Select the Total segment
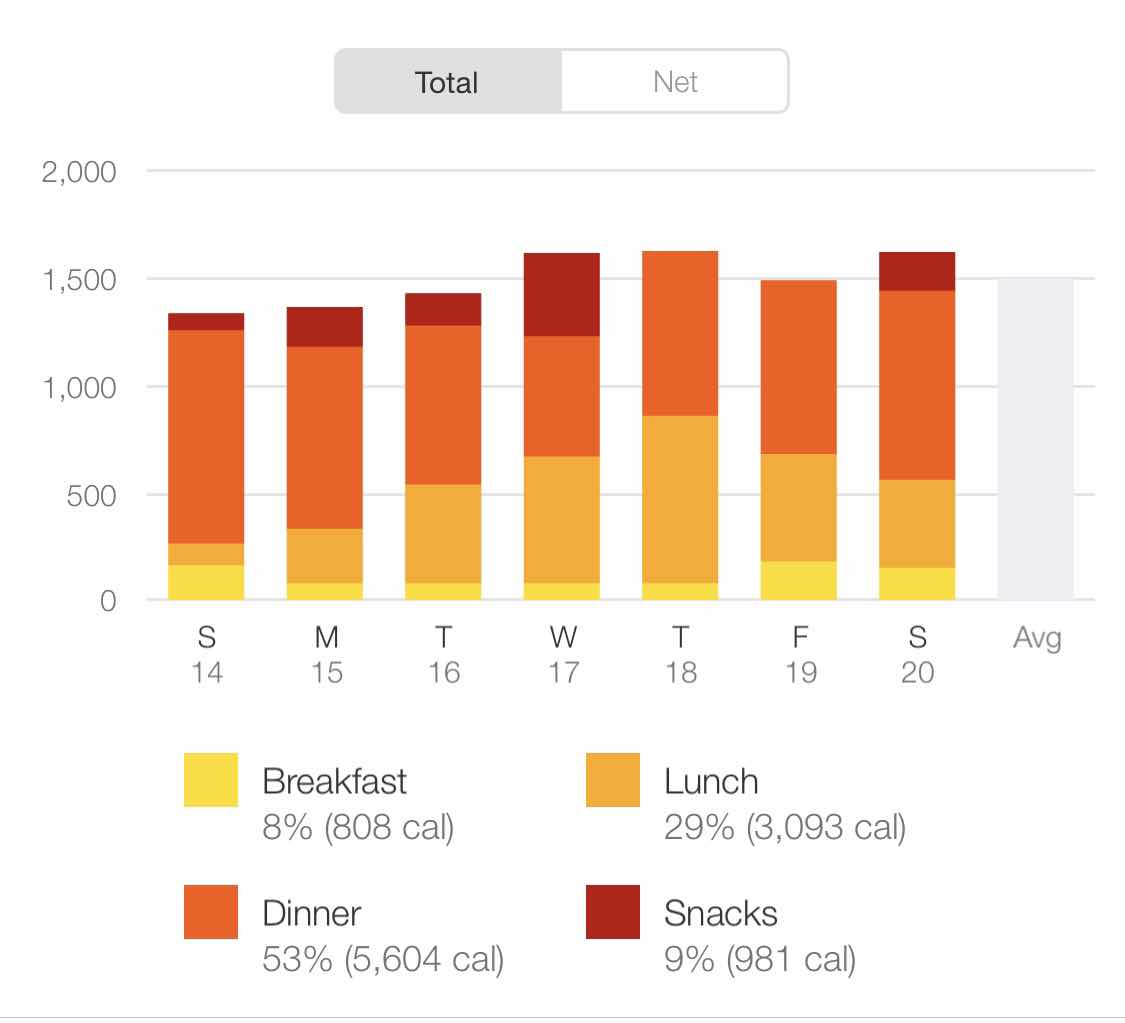The width and height of the screenshot is (1125, 1023). tap(447, 82)
